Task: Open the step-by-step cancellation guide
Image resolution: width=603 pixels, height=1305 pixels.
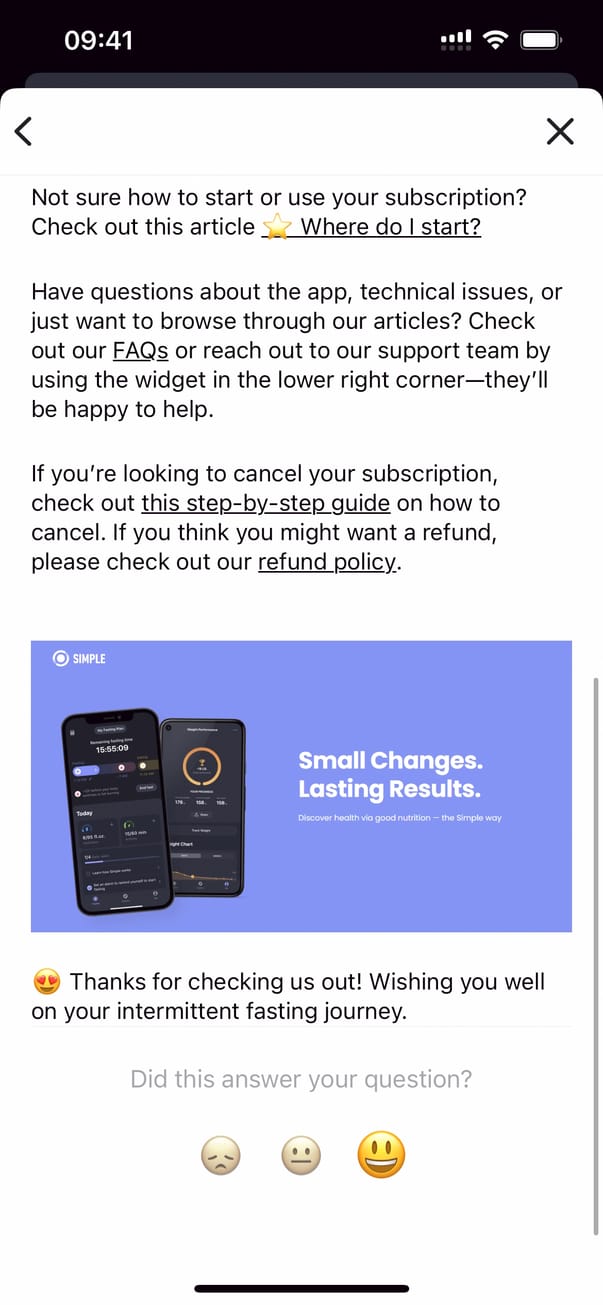Action: pos(265,503)
